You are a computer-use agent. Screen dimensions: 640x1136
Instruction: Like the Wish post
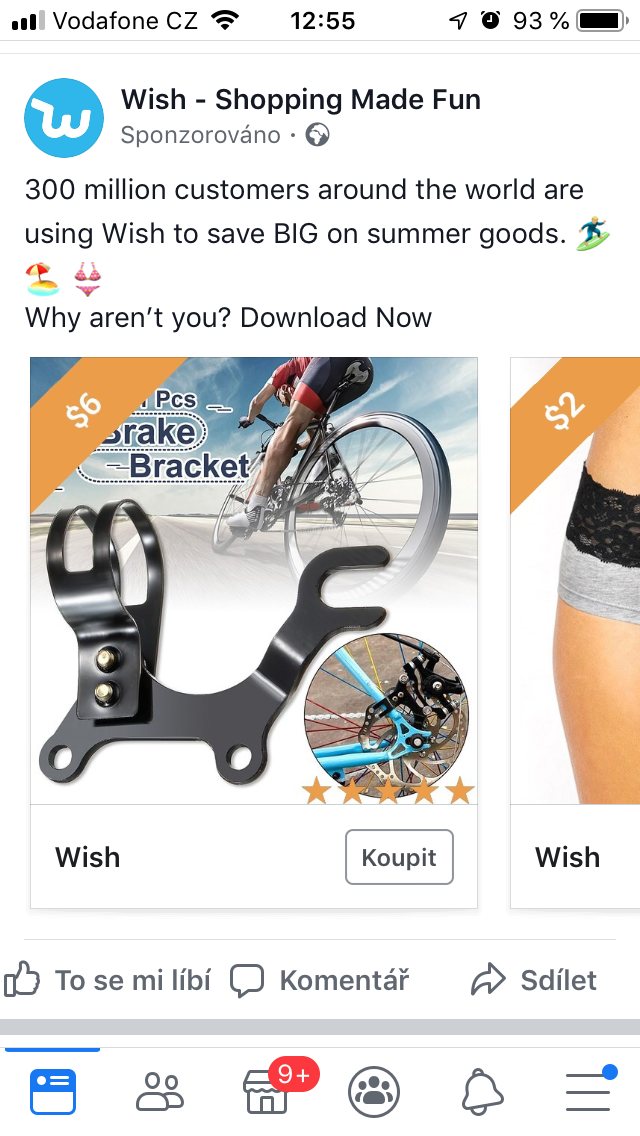point(108,980)
